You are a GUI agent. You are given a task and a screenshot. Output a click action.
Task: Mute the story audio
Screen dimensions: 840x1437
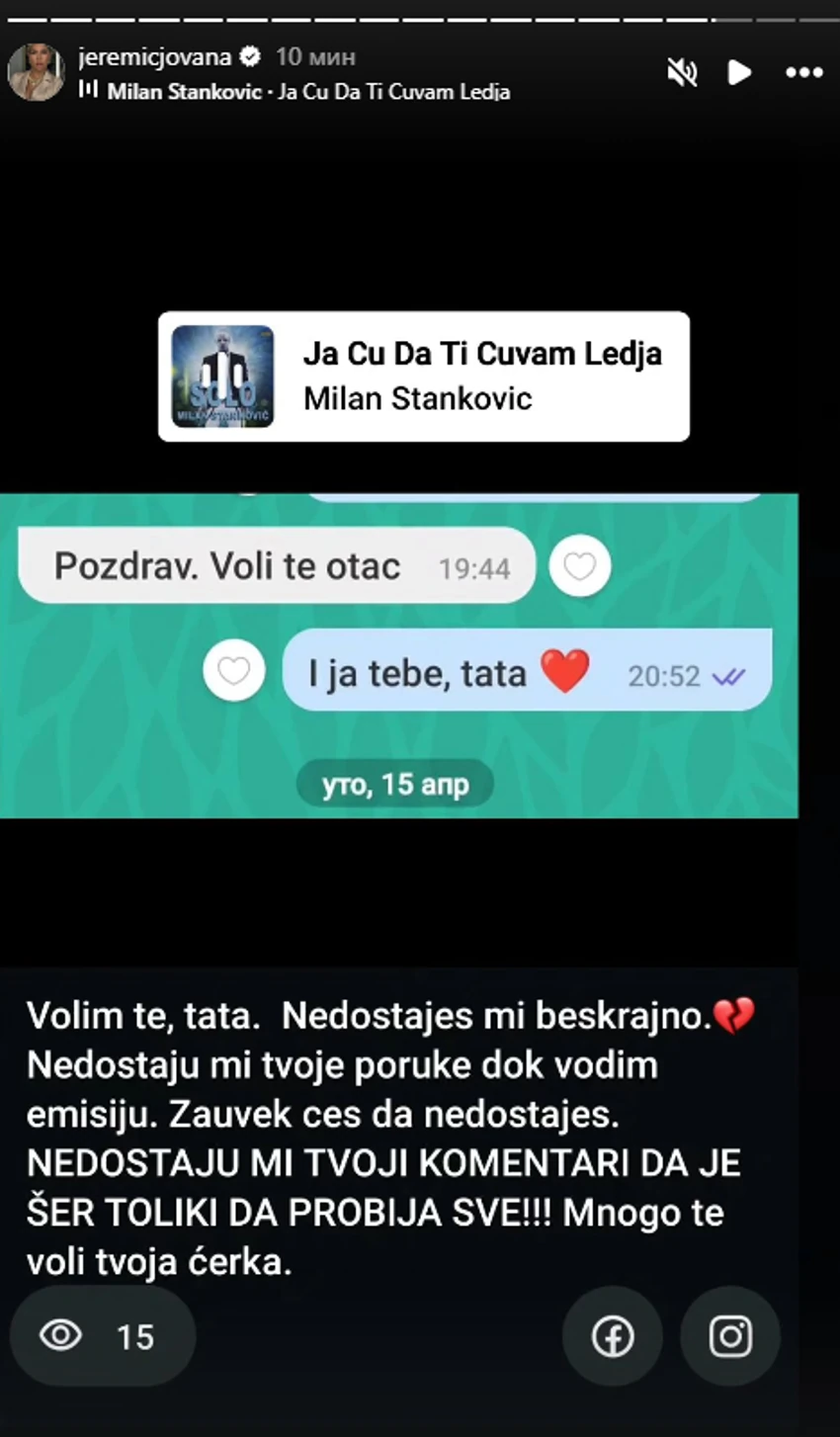(x=682, y=72)
